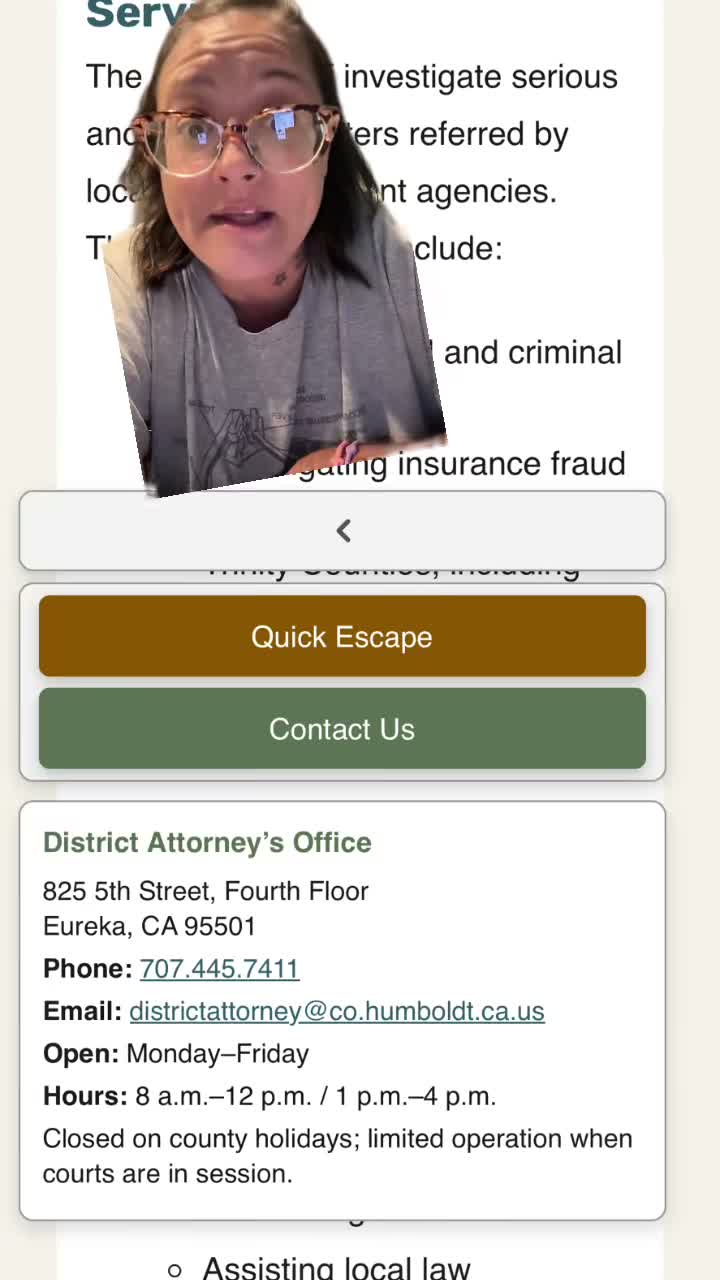
Task: Call the phone number 707.445.7411
Action: click(219, 968)
